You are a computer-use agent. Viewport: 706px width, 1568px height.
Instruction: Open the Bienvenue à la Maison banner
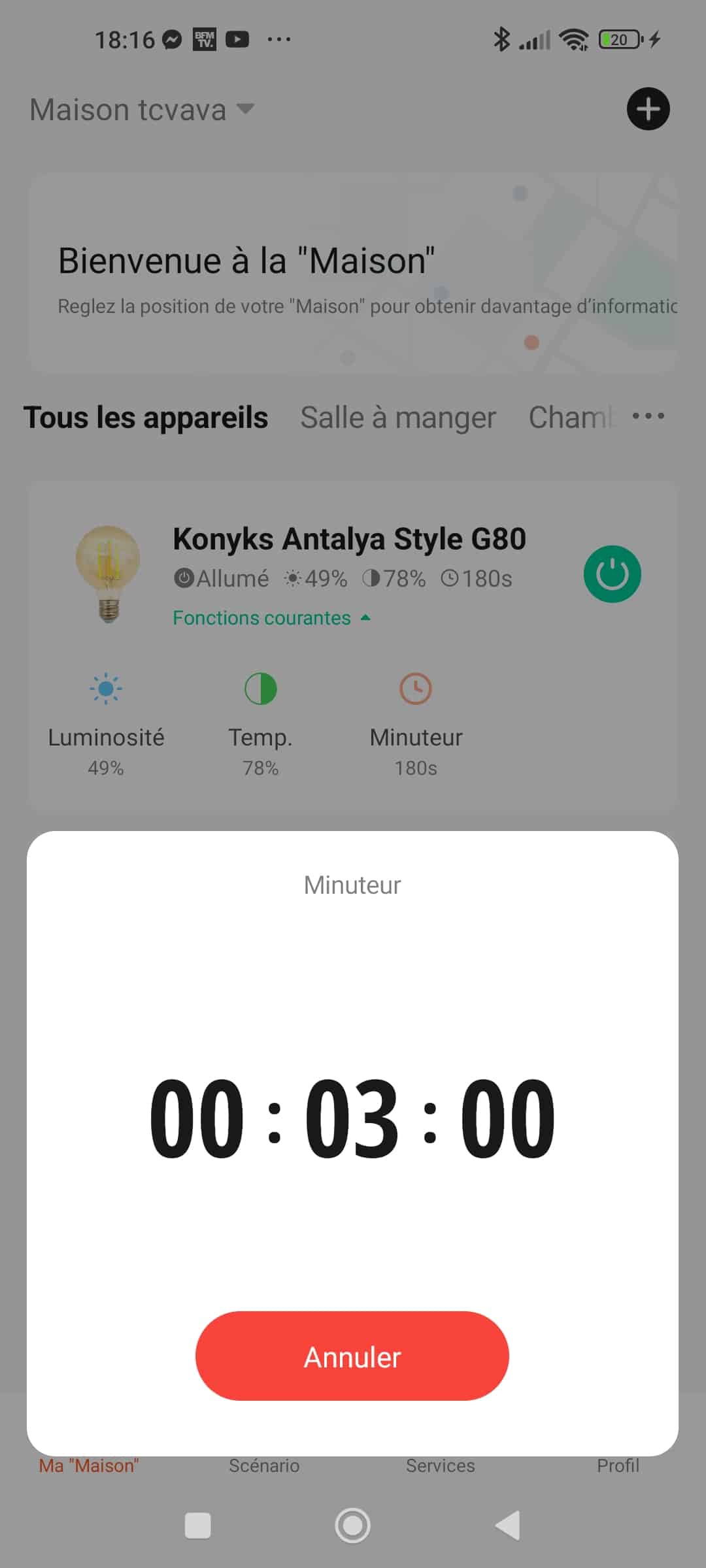click(352, 273)
